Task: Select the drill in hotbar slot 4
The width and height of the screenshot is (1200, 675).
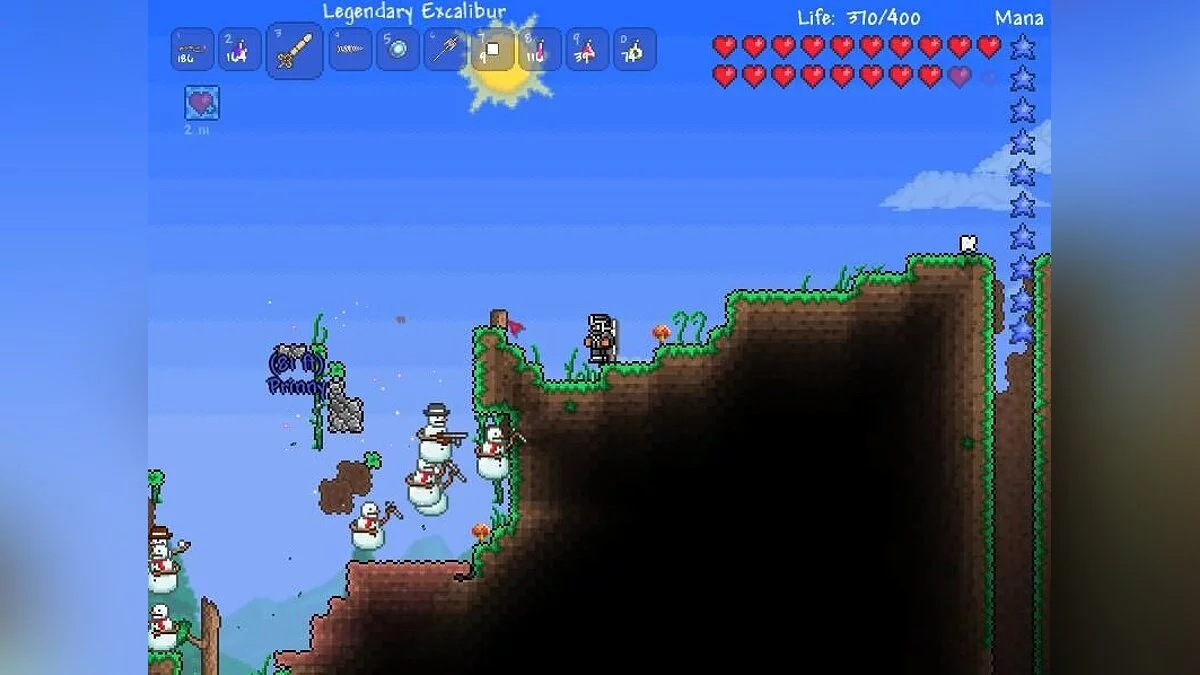Action: tap(350, 49)
